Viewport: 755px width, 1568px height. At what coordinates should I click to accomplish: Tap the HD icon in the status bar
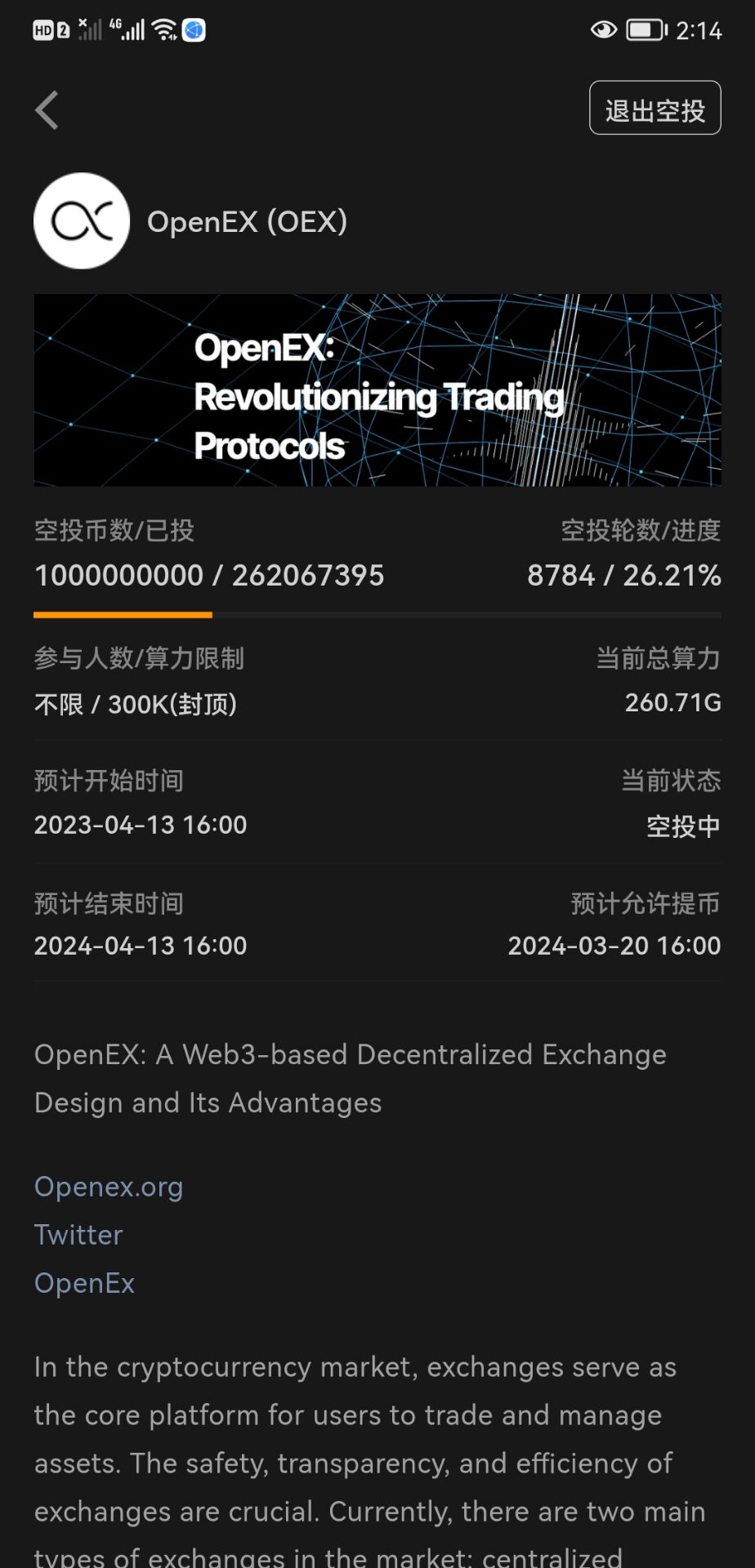pos(42,29)
